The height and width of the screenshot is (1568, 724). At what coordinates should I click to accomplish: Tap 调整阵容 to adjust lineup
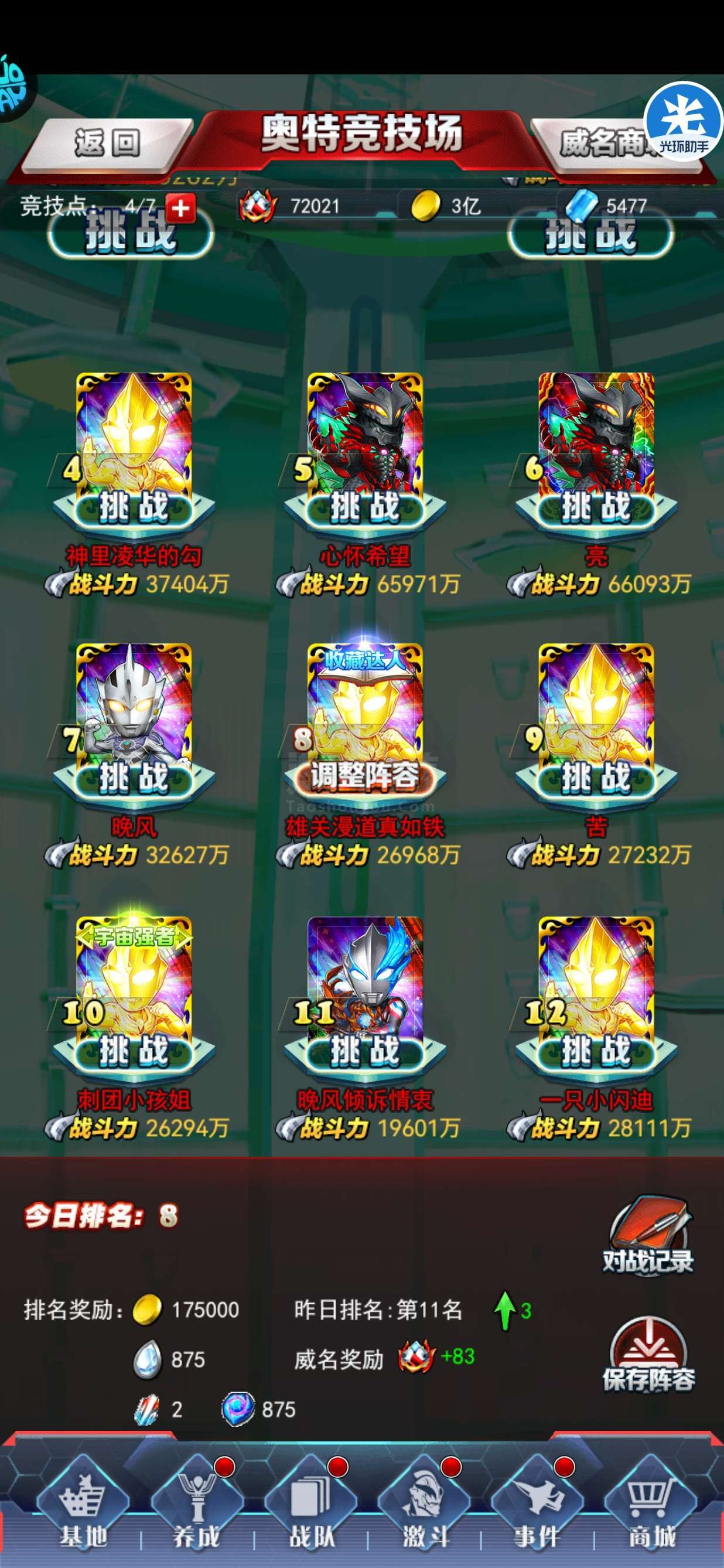(364, 778)
